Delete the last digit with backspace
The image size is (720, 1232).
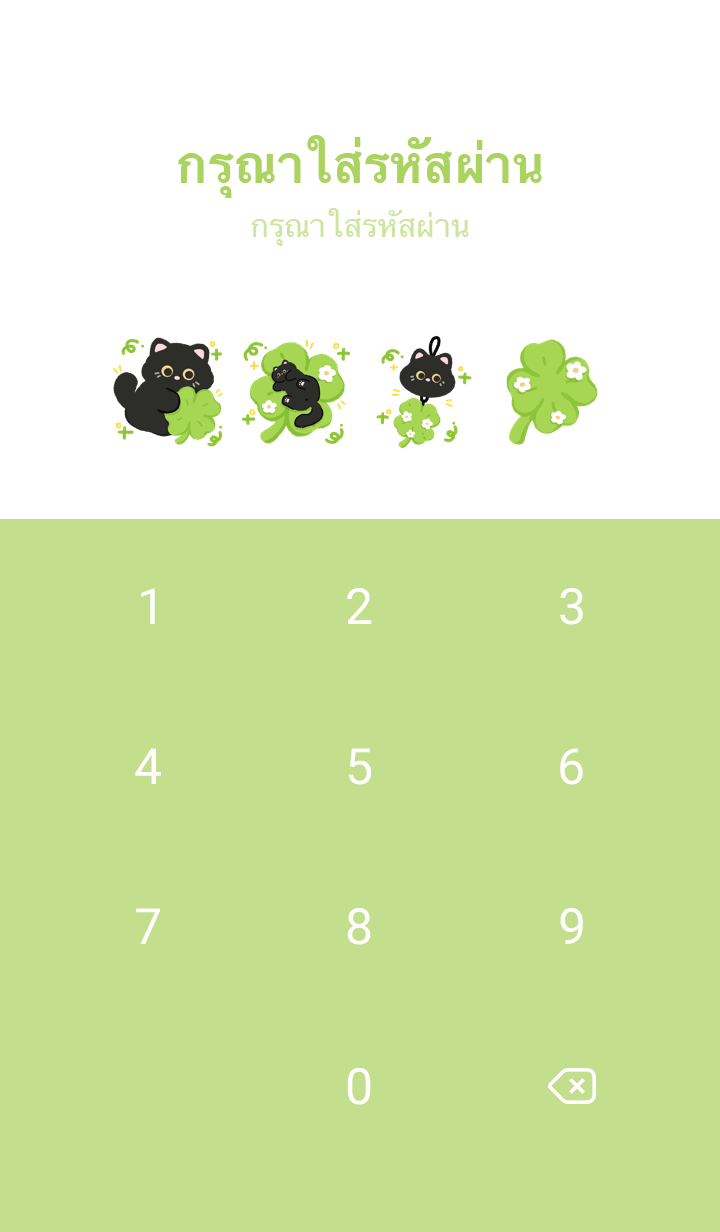[572, 1086]
